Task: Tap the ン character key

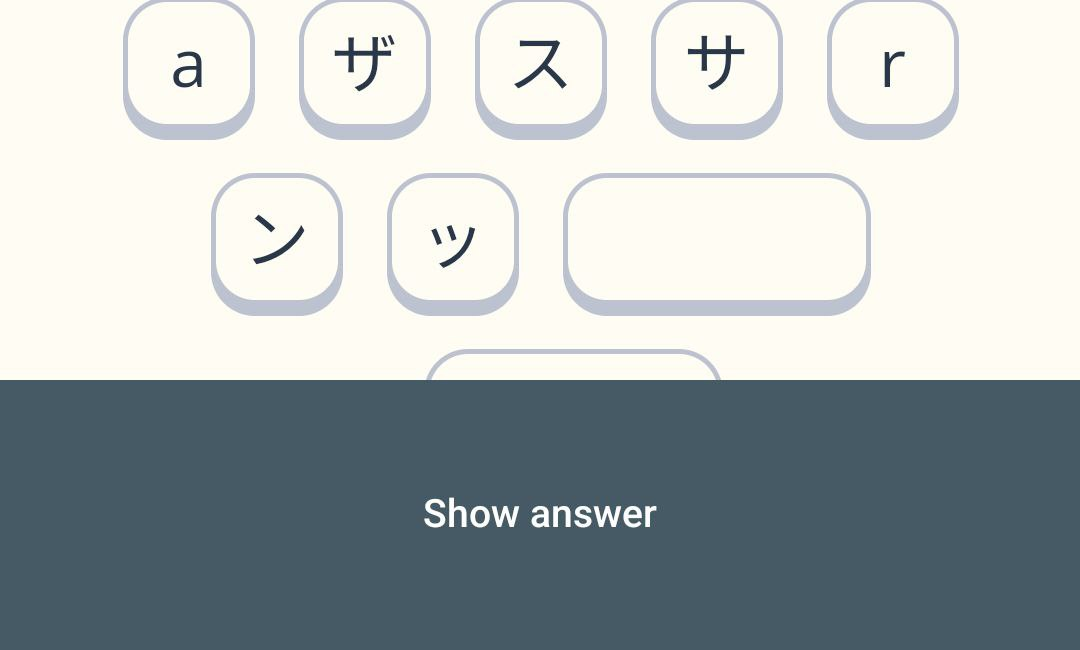Action: [276, 240]
